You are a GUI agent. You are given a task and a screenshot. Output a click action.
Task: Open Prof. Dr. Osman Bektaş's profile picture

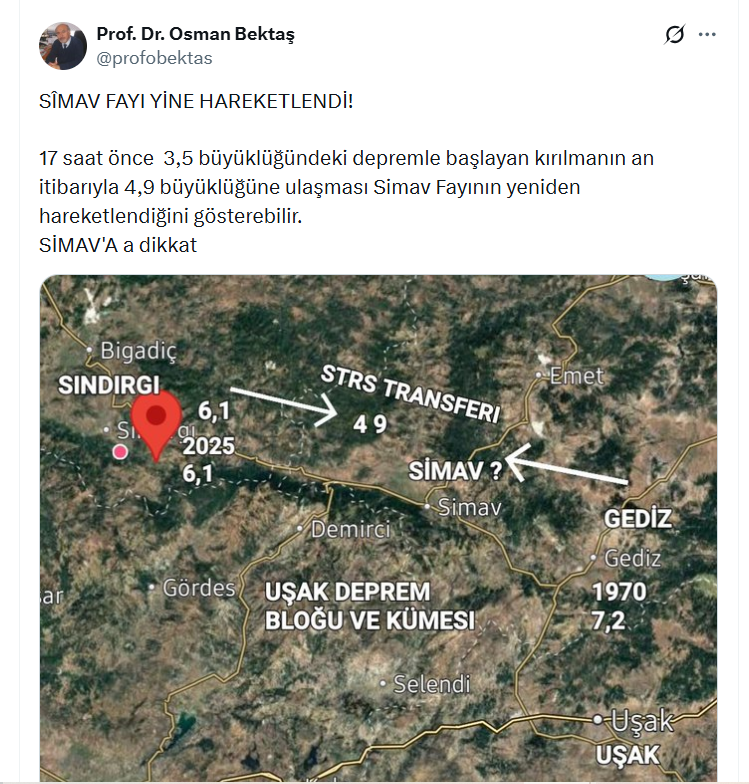pyautogui.click(x=63, y=46)
